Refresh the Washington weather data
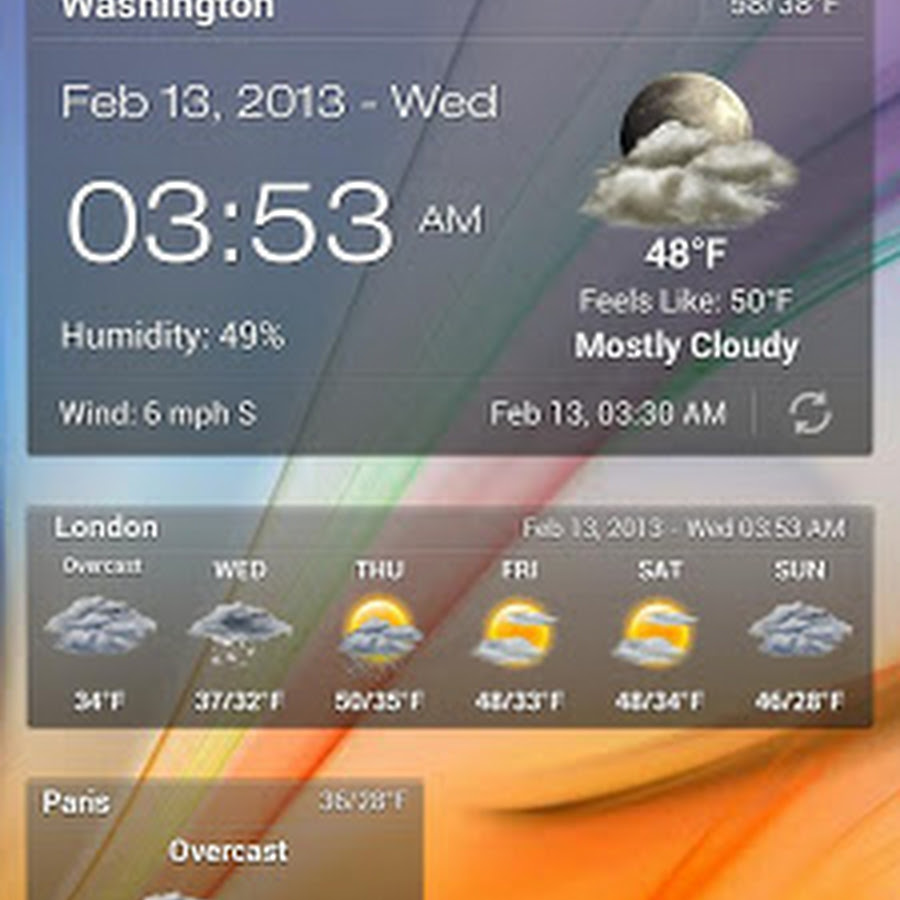This screenshot has height=900, width=900. [x=809, y=413]
